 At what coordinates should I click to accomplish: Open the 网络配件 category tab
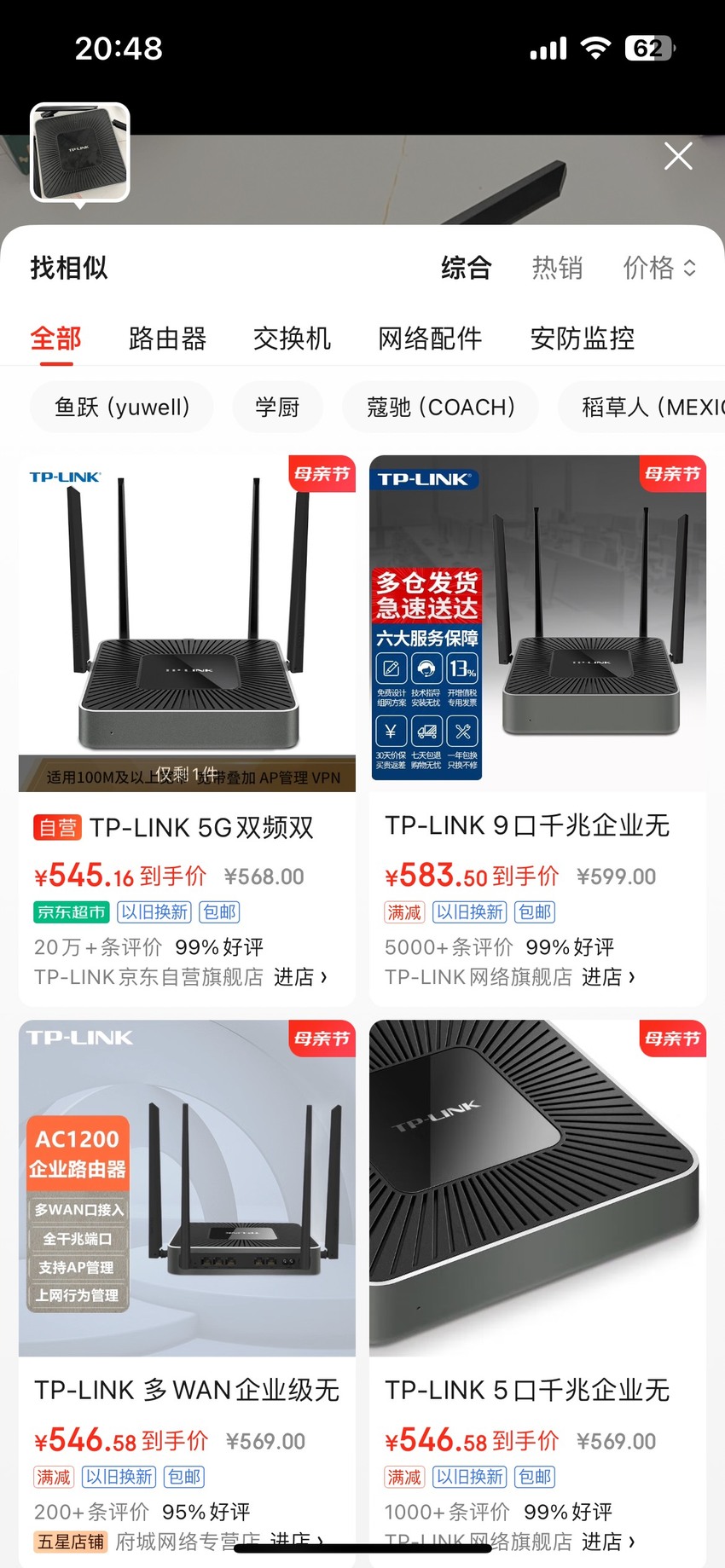[x=430, y=338]
